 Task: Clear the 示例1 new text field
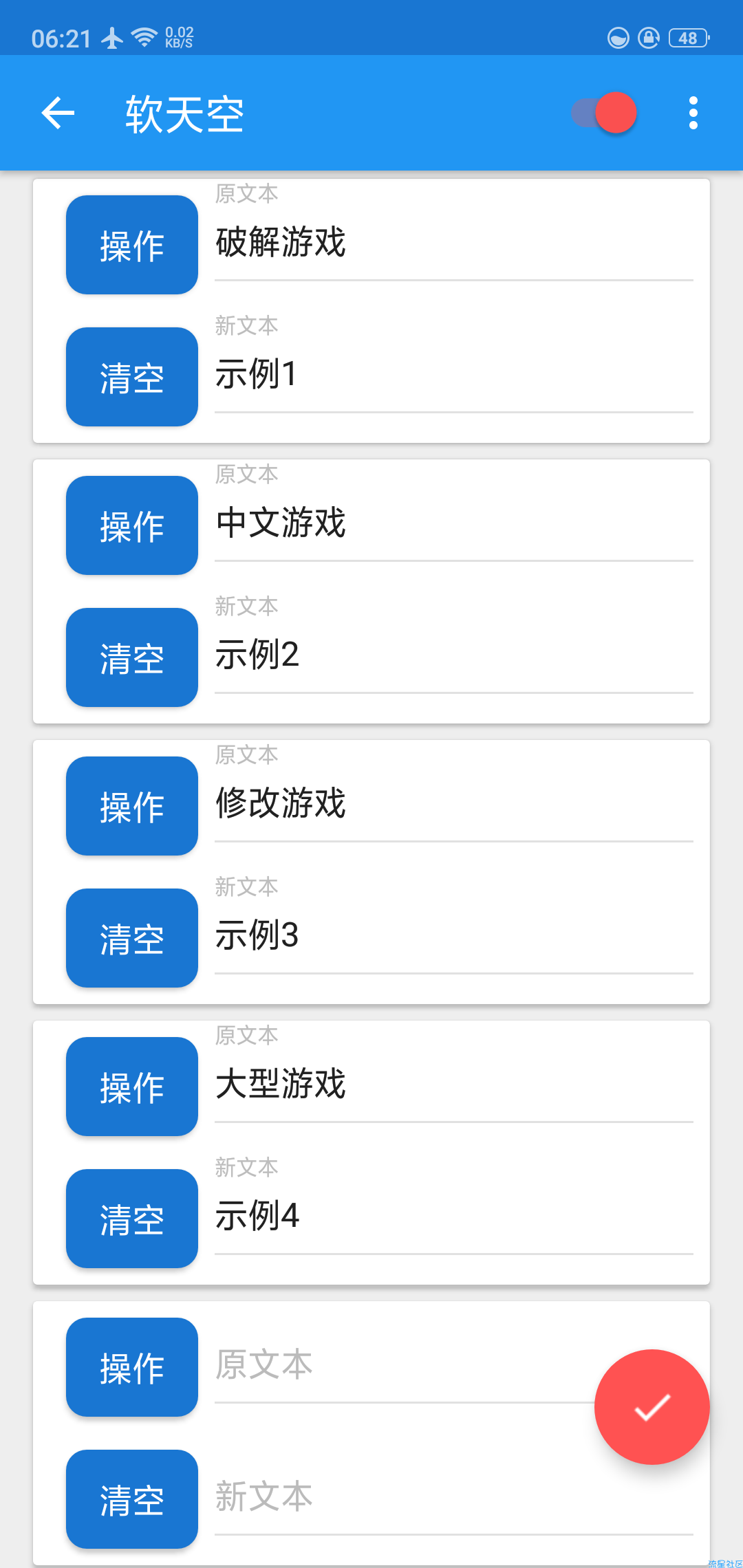(x=132, y=377)
